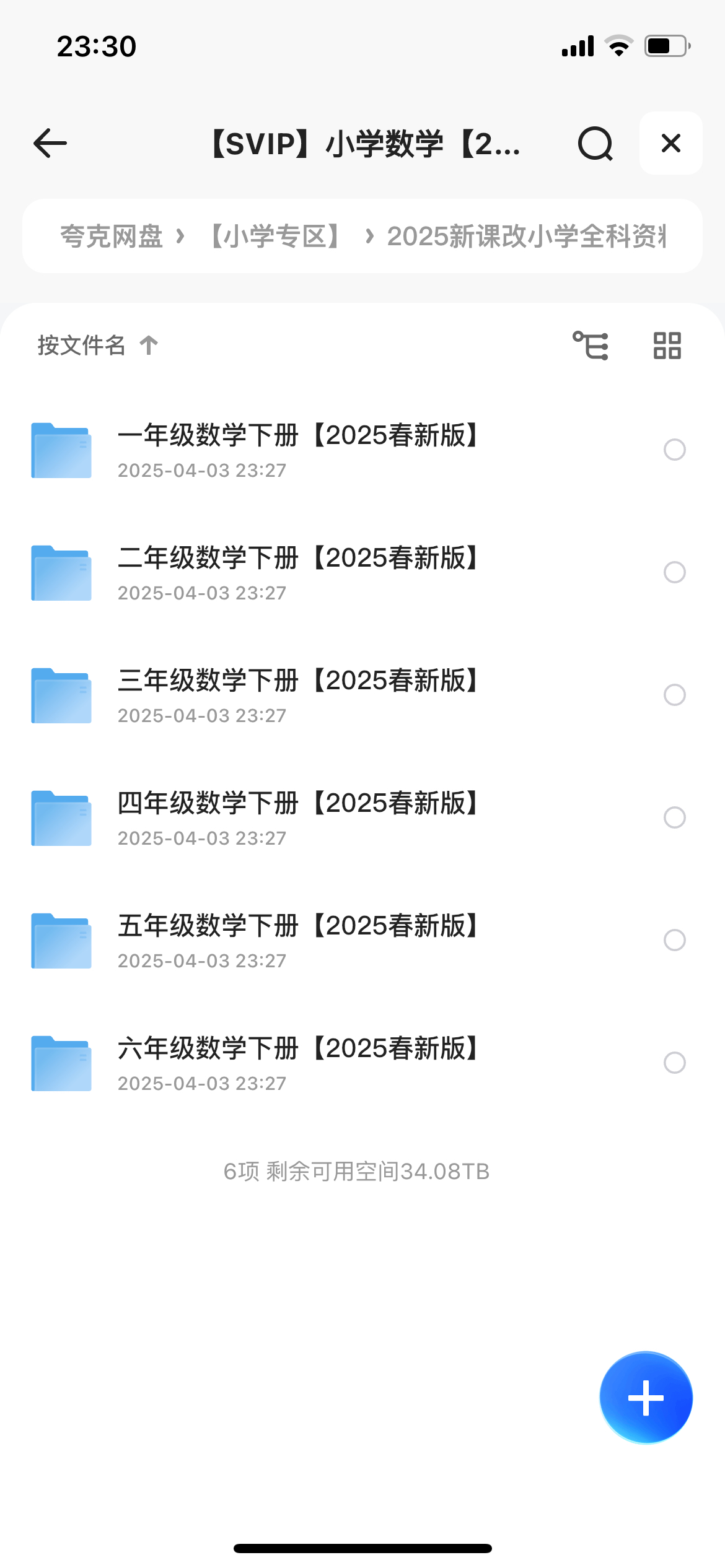Tick the circle for 三年级数学下册
The width and height of the screenshot is (725, 1568).
click(x=674, y=695)
